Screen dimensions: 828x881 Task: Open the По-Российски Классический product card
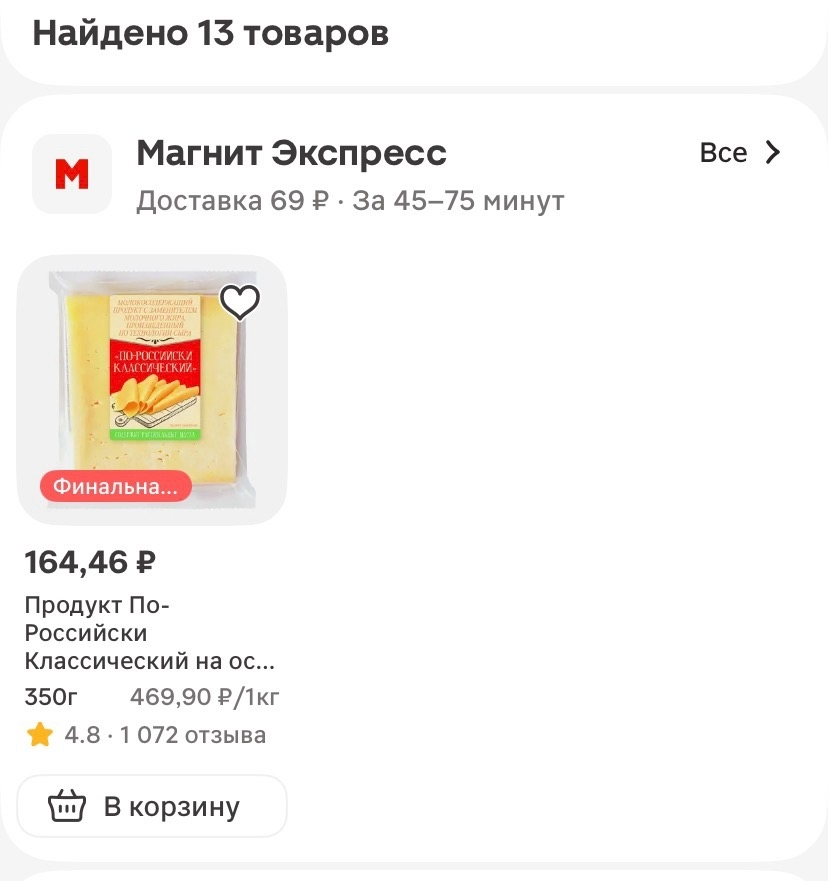(152, 390)
